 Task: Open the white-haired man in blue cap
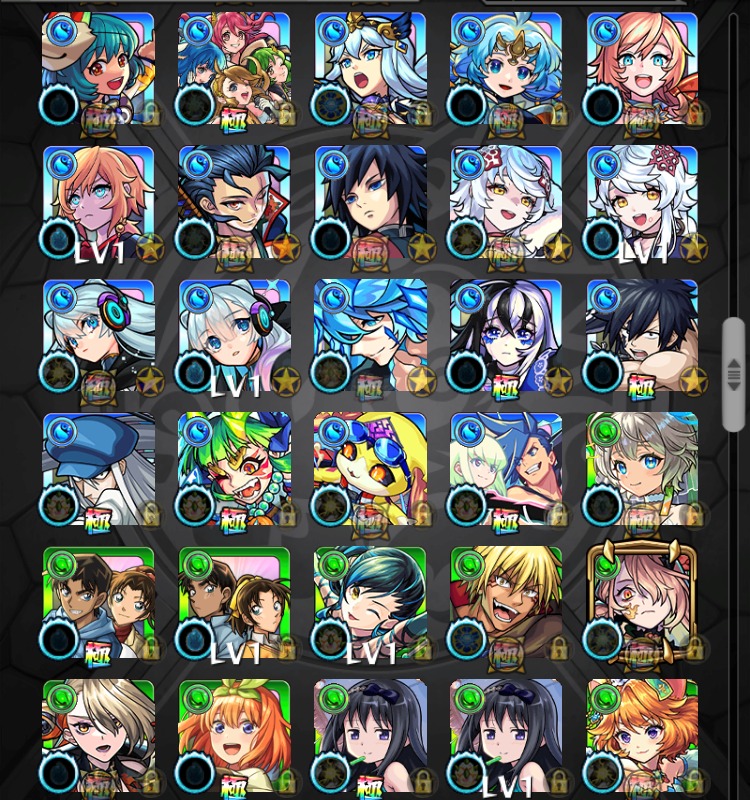pos(98,470)
